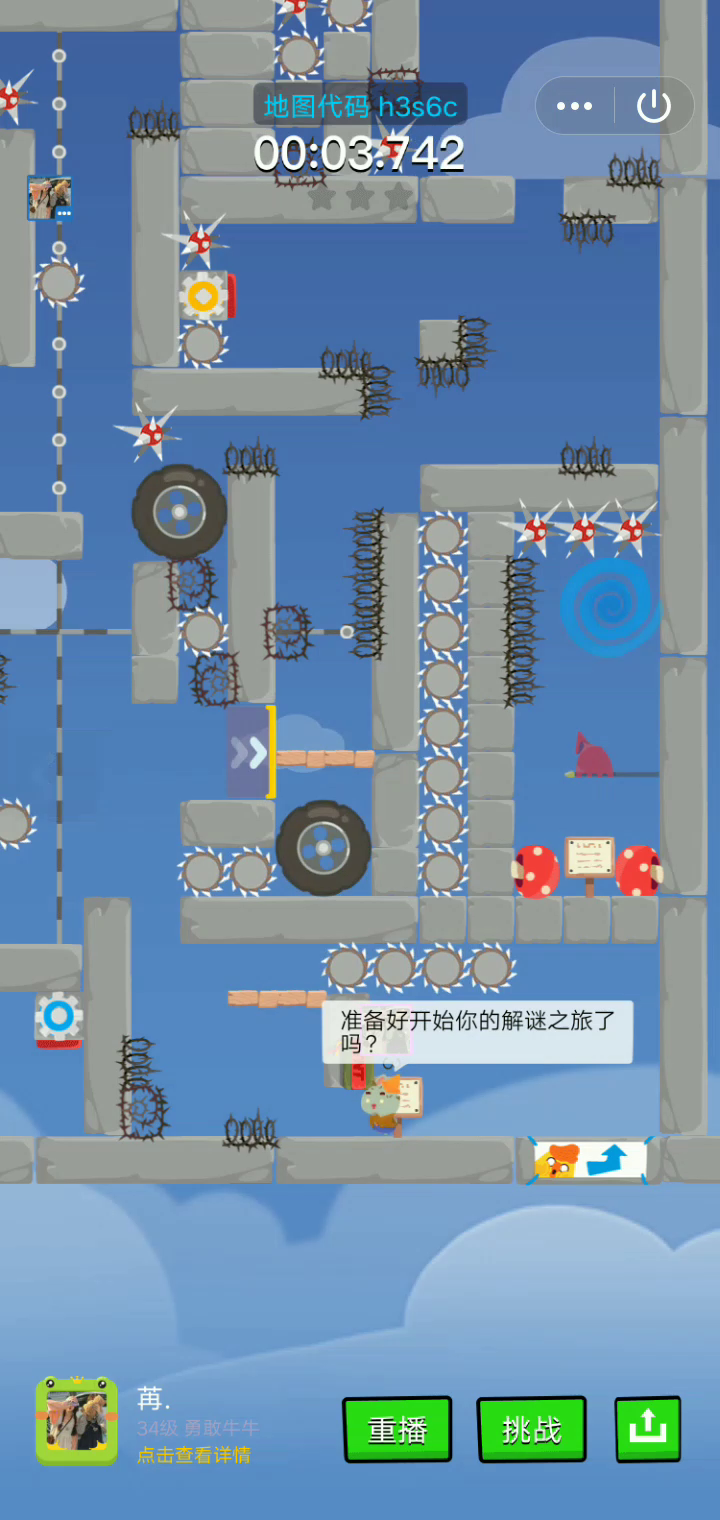Viewport: 720px width, 1520px height.
Task: Tap the 重播 replay button
Action: (397, 1430)
